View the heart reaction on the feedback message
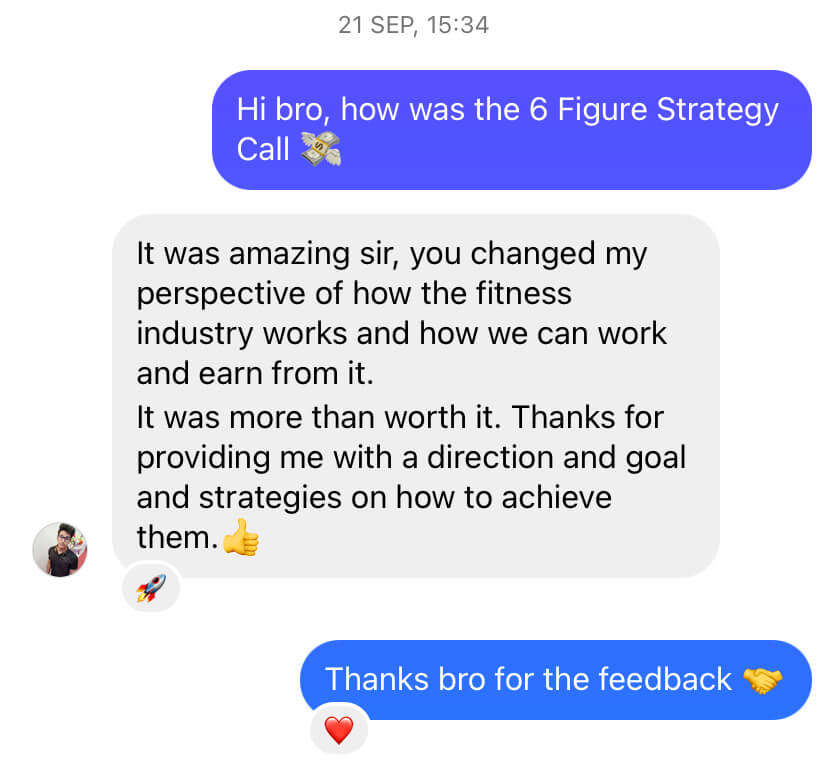This screenshot has height=766, width=828. point(339,730)
